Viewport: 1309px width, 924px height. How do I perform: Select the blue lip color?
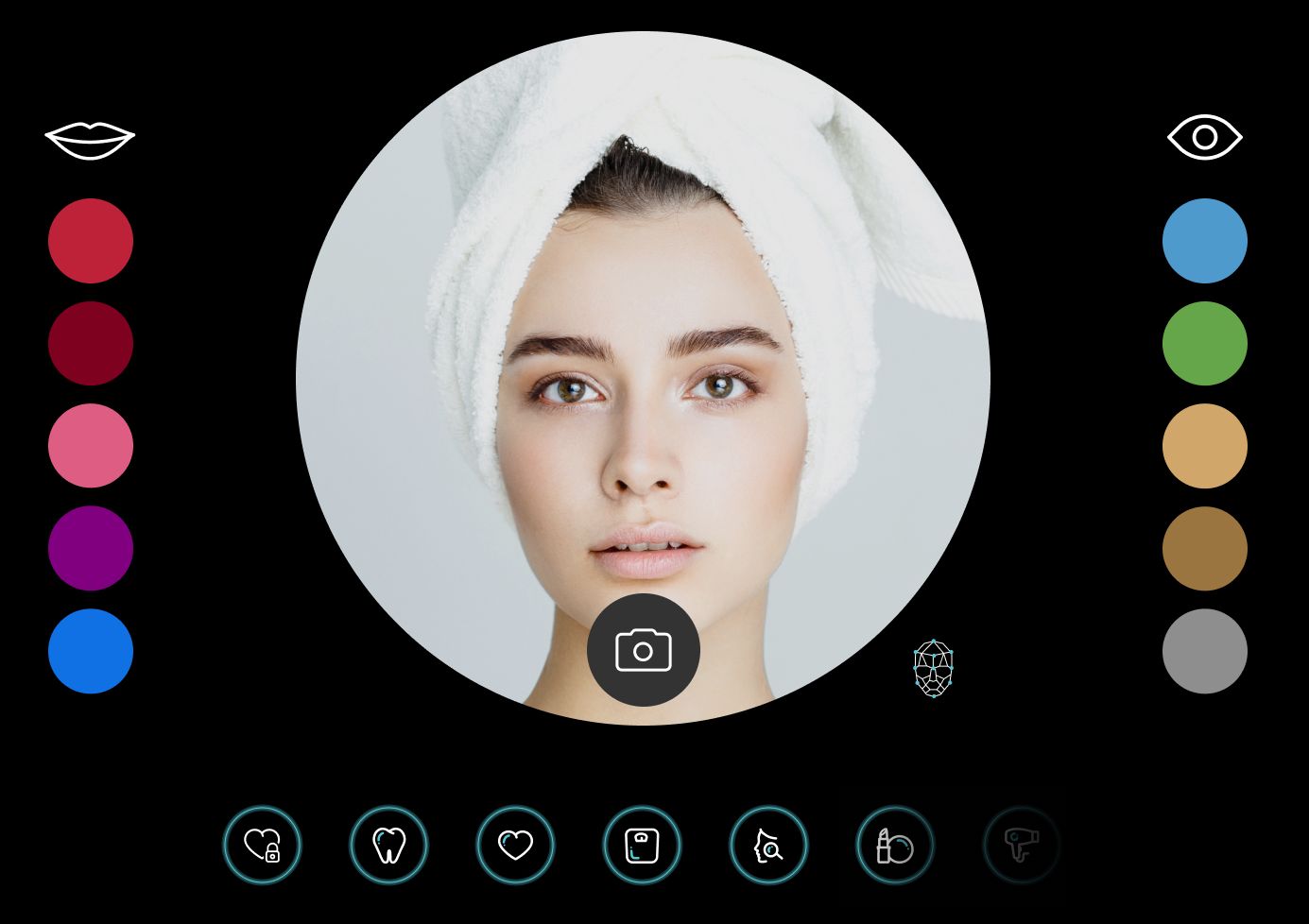coord(91,651)
